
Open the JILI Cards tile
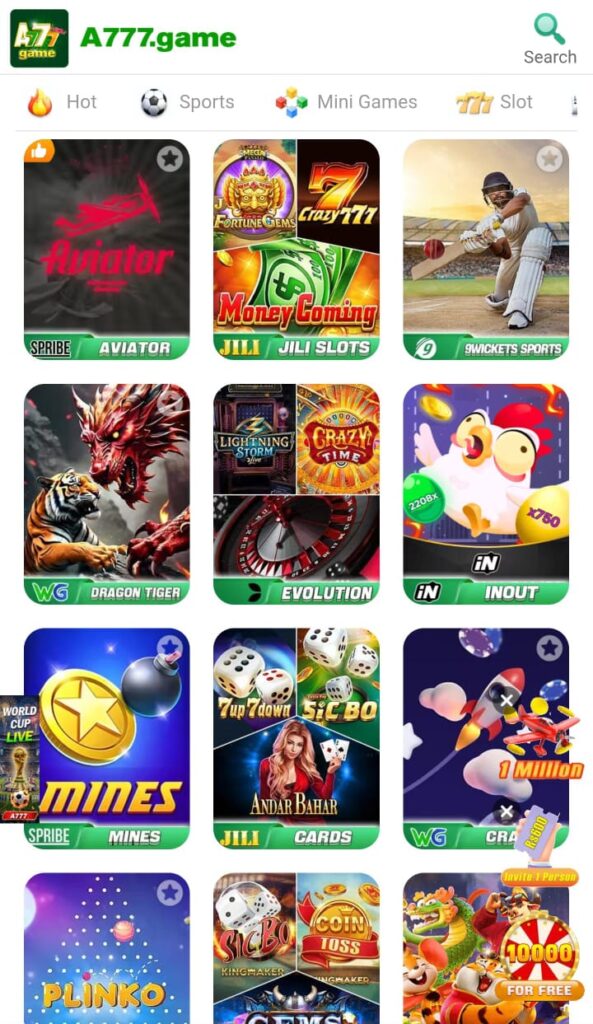point(296,739)
